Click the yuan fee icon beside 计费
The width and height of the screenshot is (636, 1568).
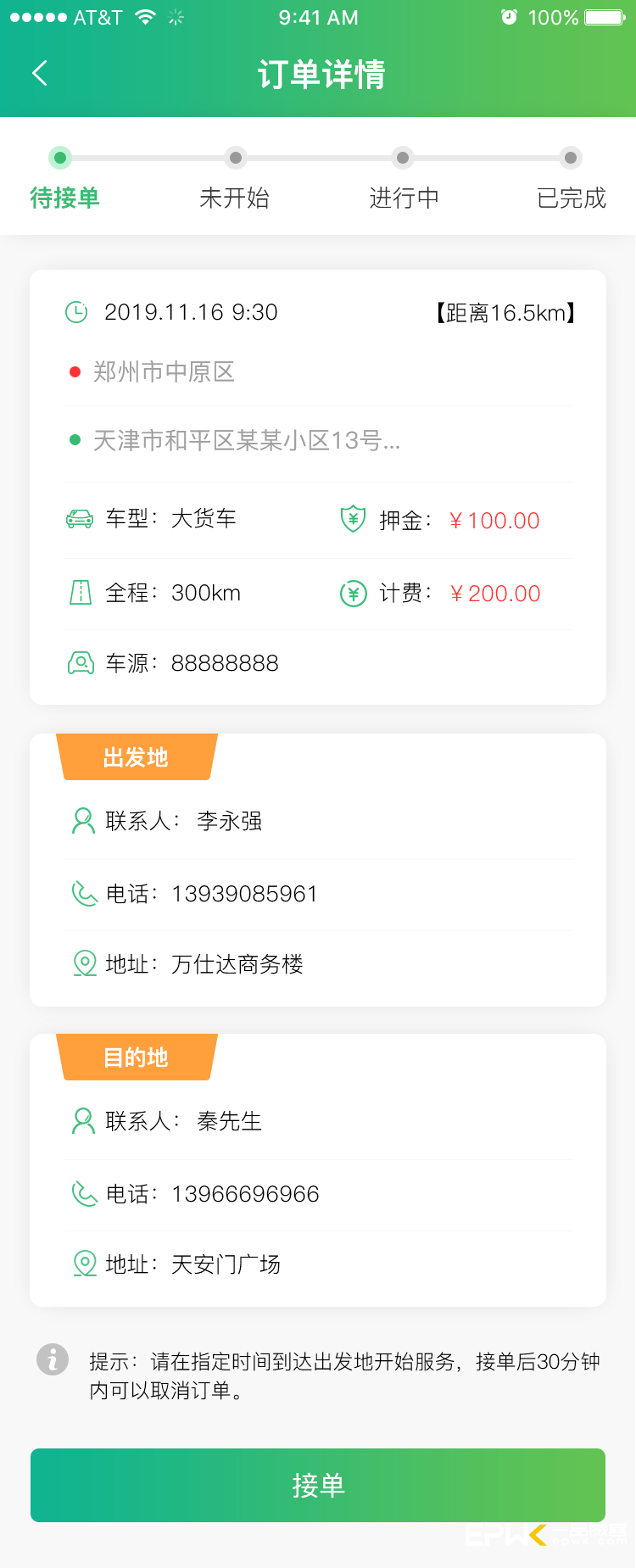click(x=352, y=593)
